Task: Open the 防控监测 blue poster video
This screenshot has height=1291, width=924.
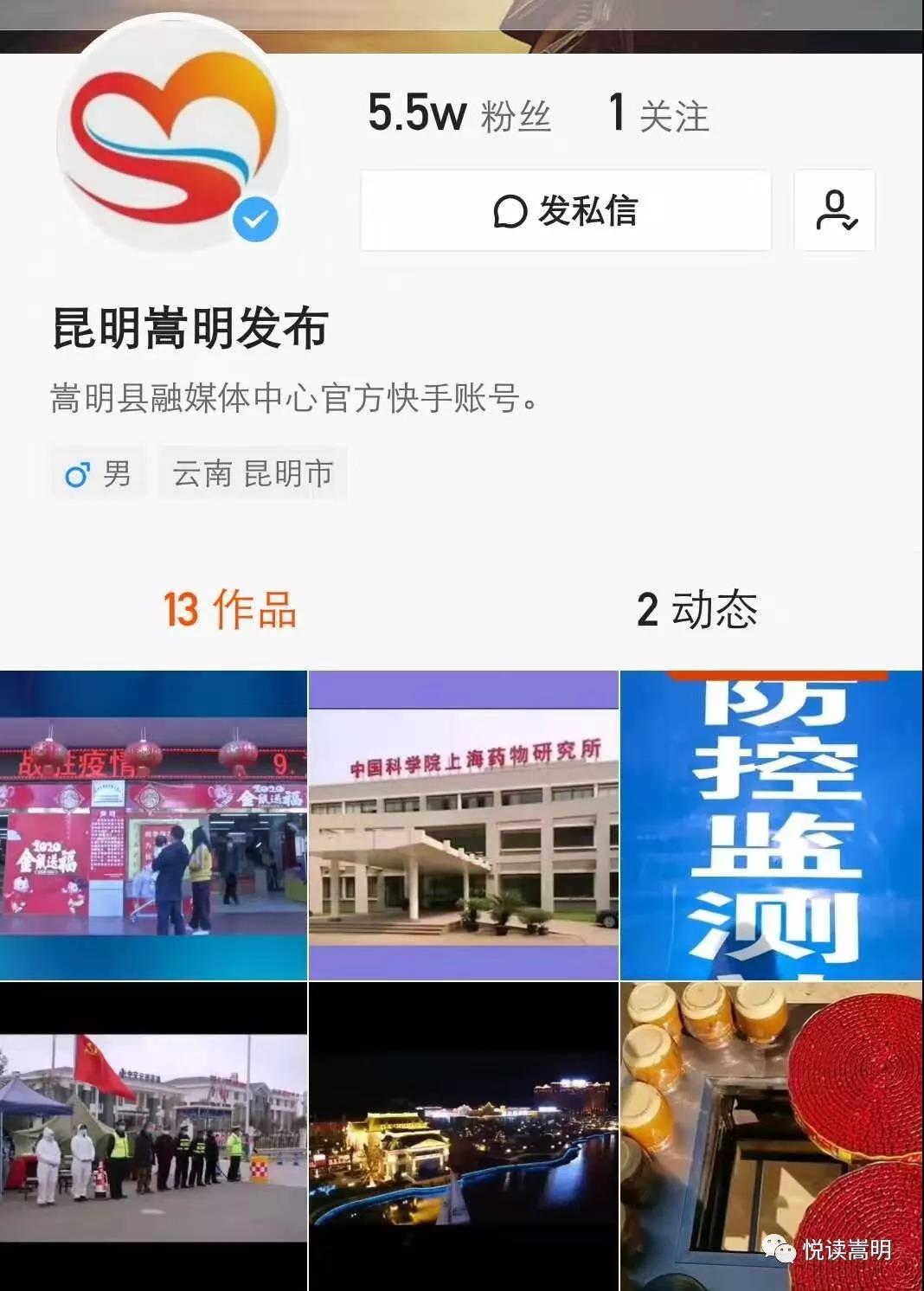Action: coord(772,825)
